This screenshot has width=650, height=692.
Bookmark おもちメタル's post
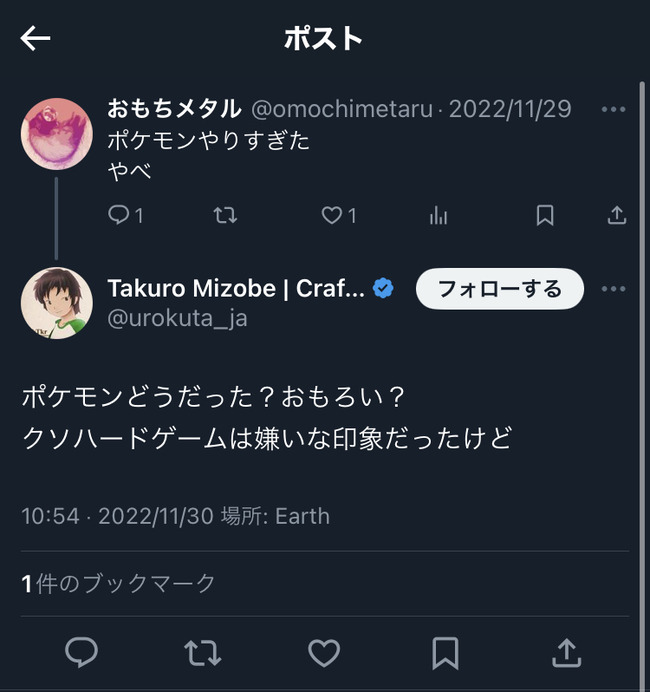point(545,215)
